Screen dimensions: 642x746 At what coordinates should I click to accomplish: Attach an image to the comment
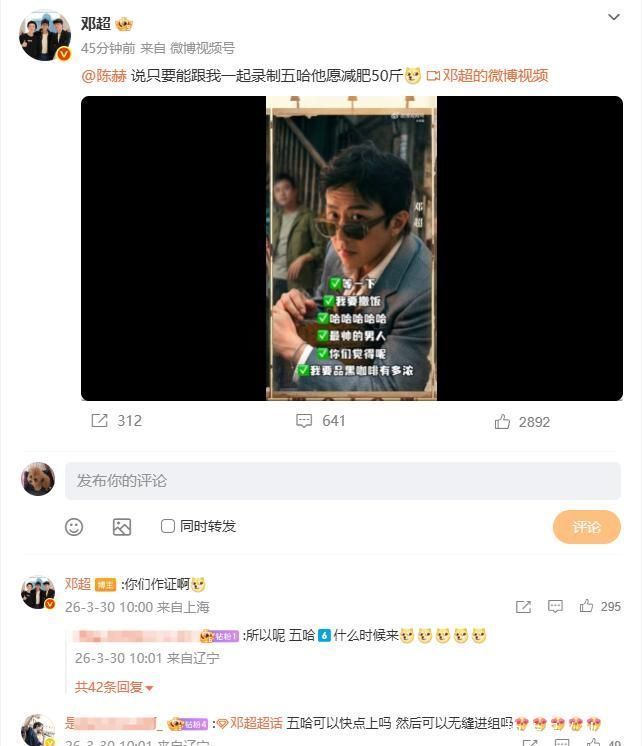(122, 527)
